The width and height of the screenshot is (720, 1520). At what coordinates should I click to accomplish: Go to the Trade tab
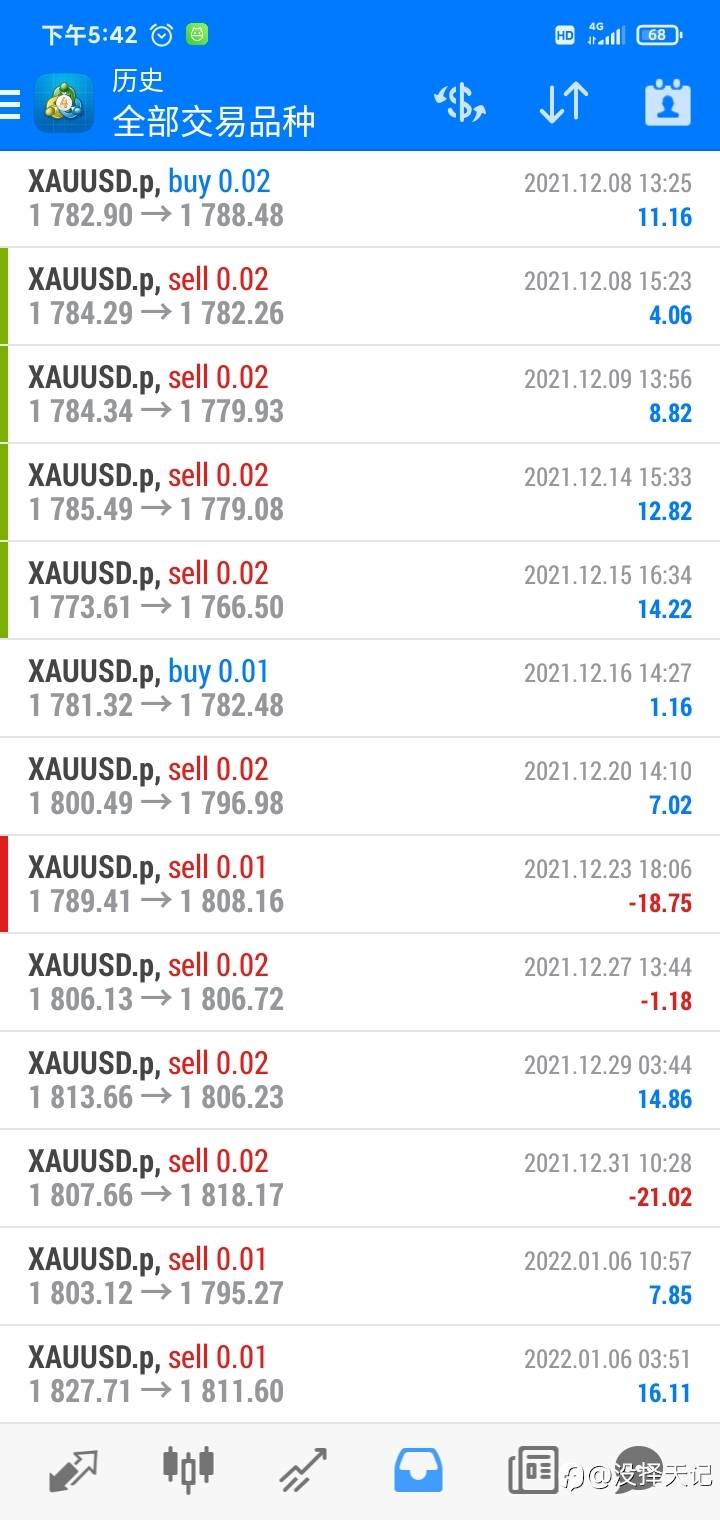point(303,1470)
